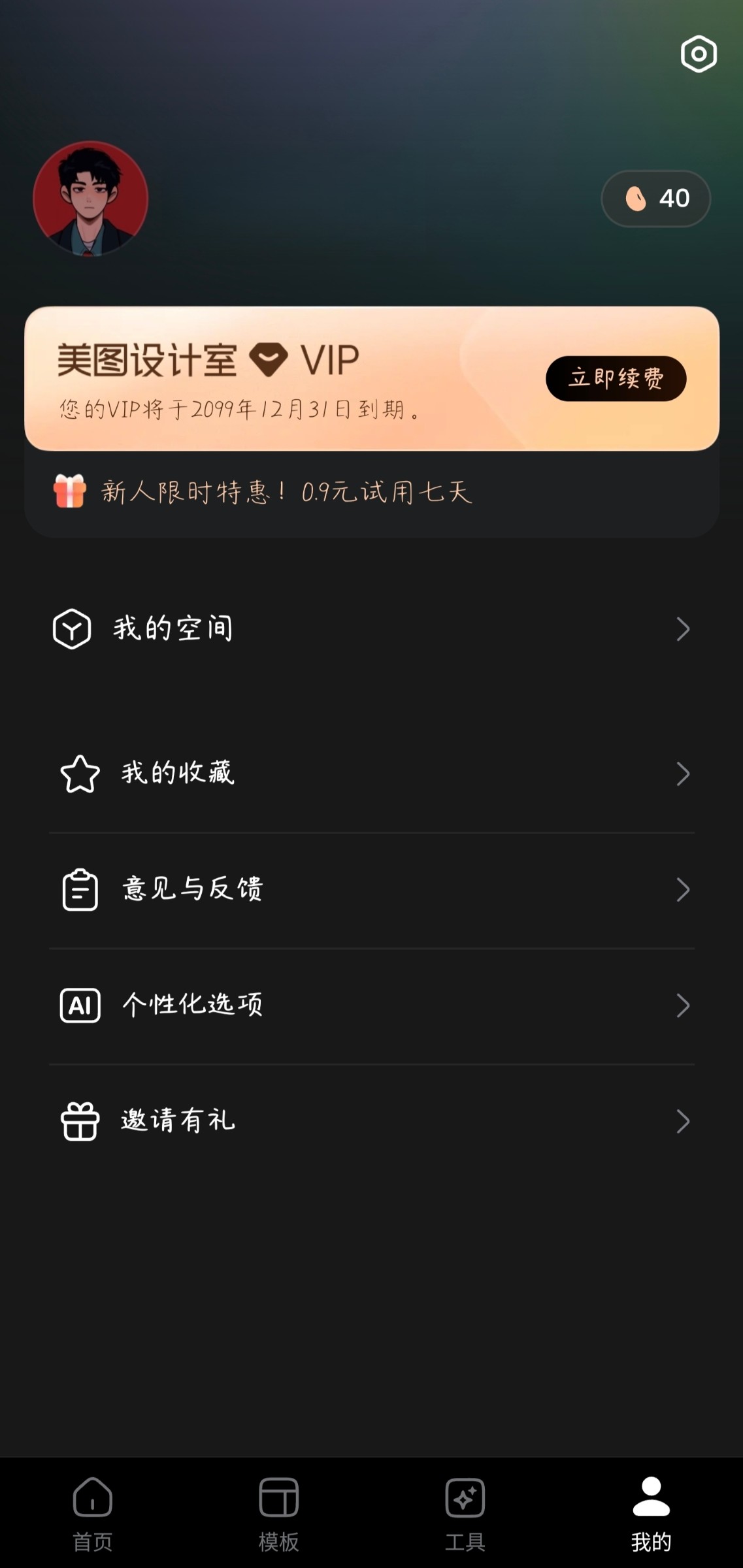743x1568 pixels.
Task: Open the settings gear icon
Action: pos(699,54)
